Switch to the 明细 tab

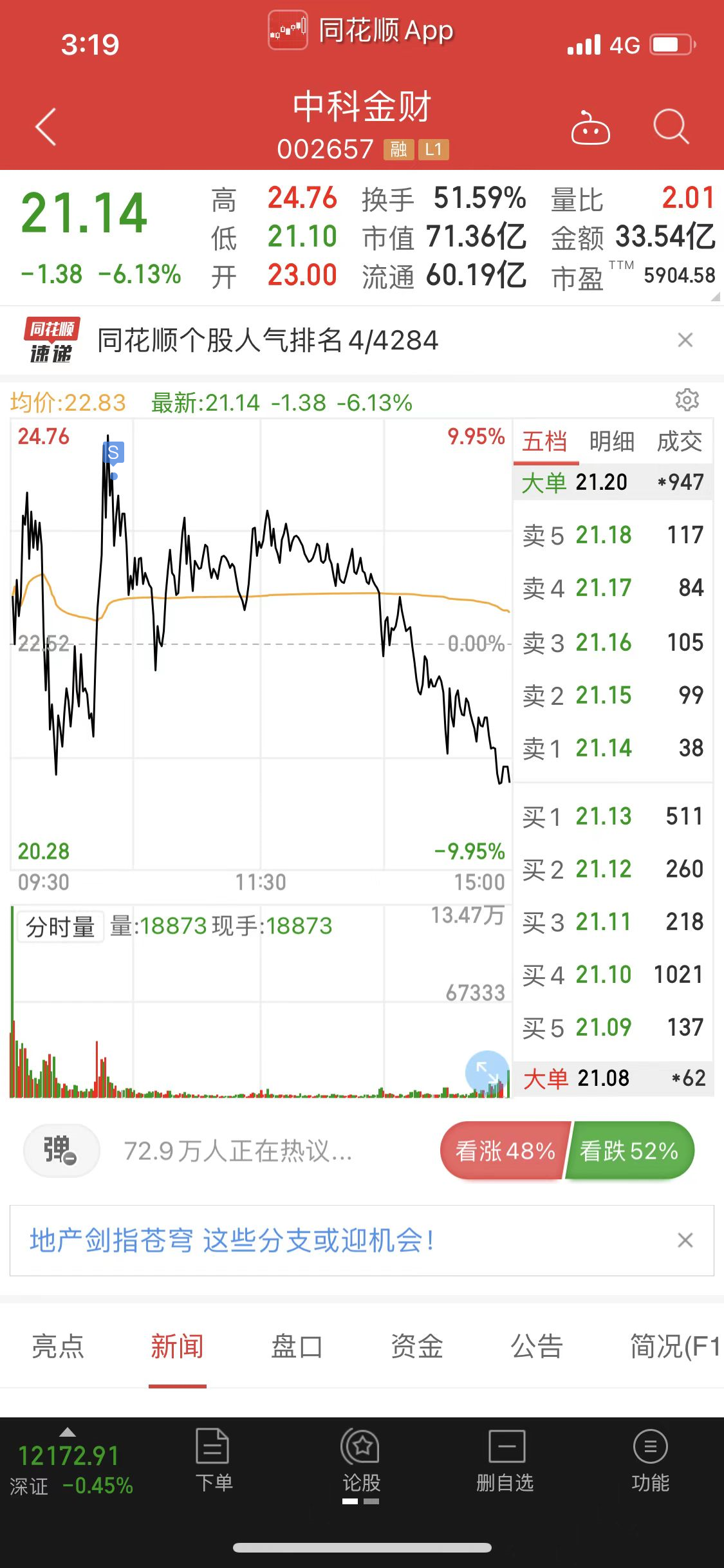(x=612, y=442)
